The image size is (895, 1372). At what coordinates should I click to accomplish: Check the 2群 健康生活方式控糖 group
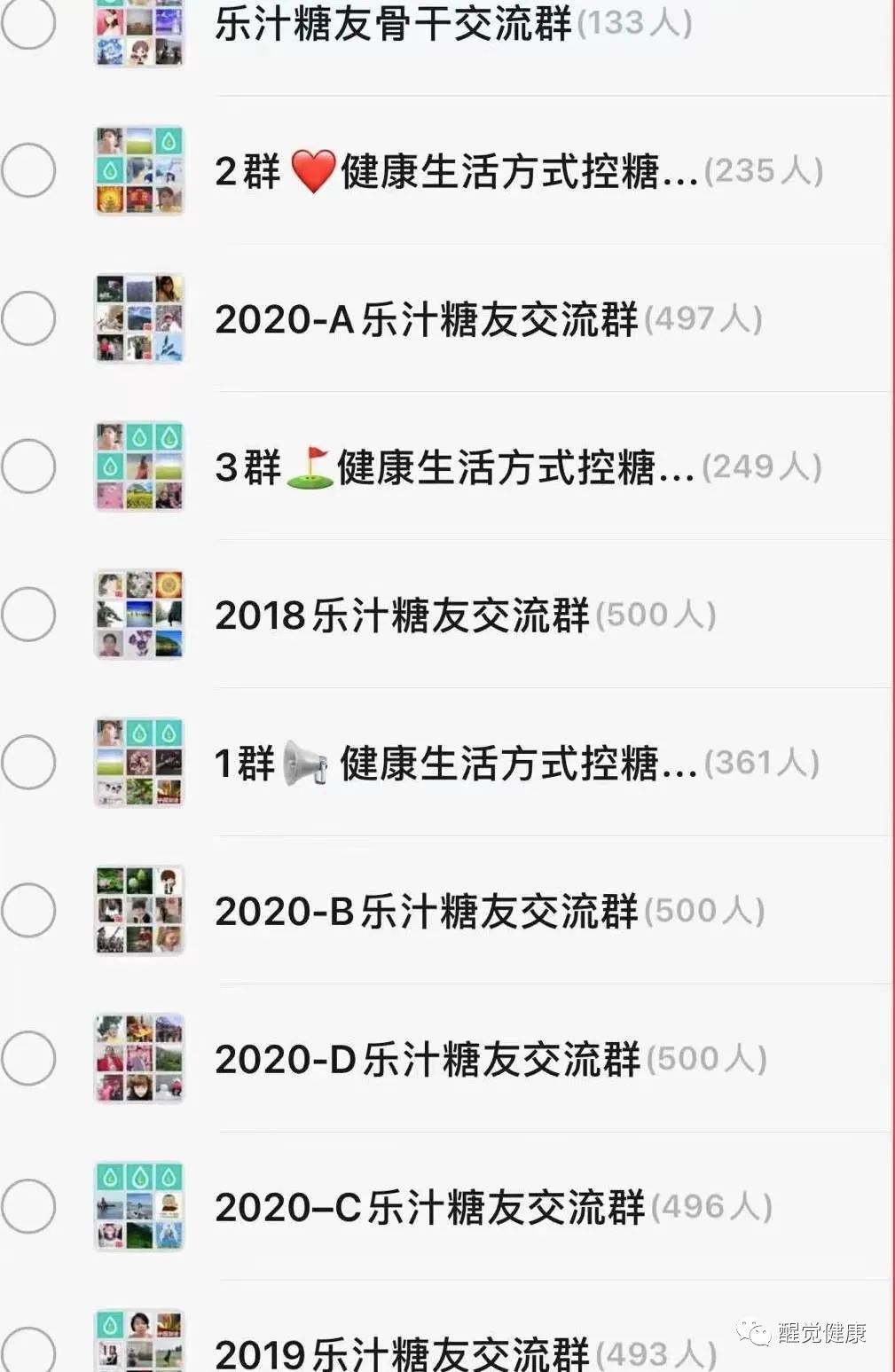28,170
